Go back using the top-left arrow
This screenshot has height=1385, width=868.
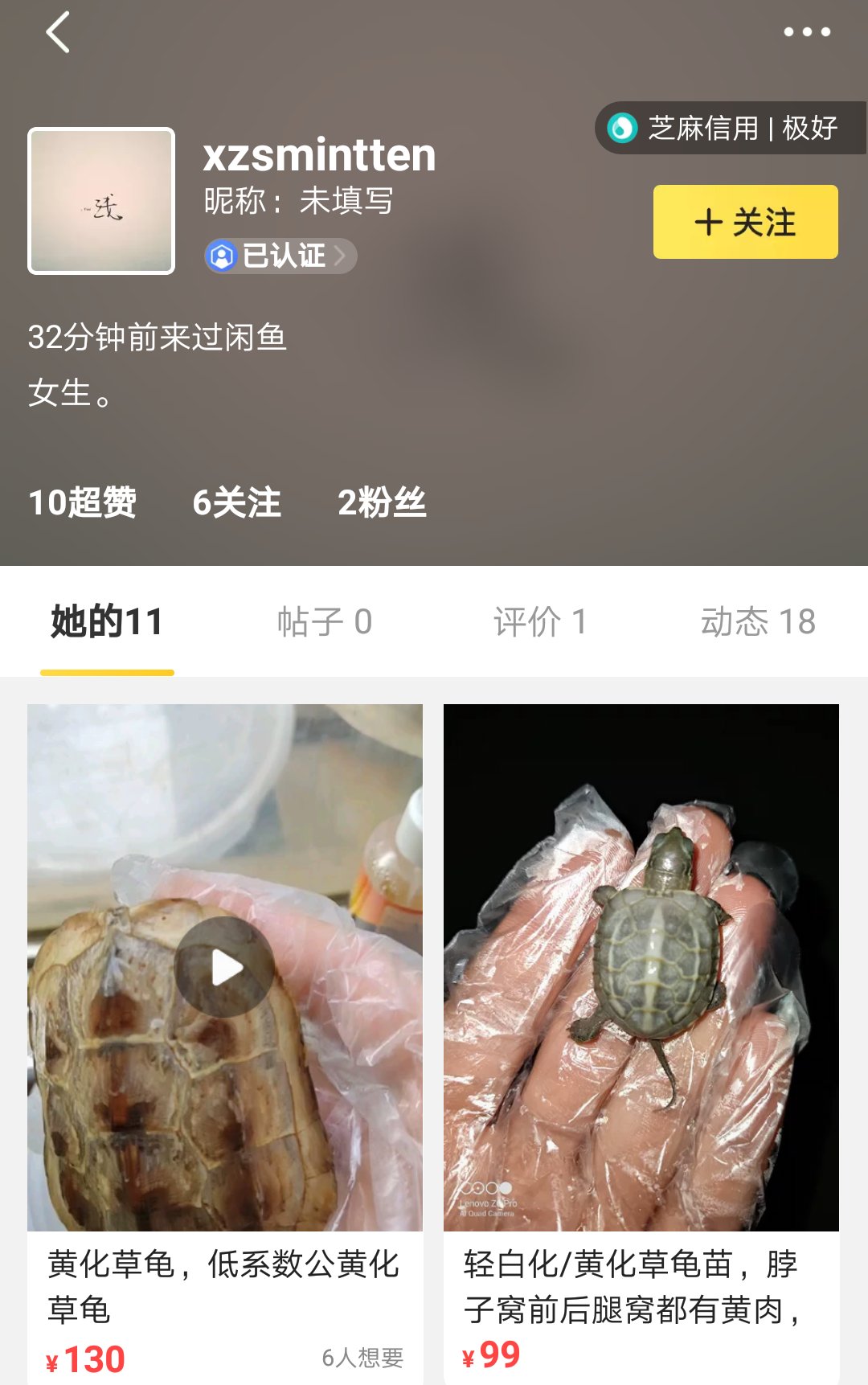(58, 32)
